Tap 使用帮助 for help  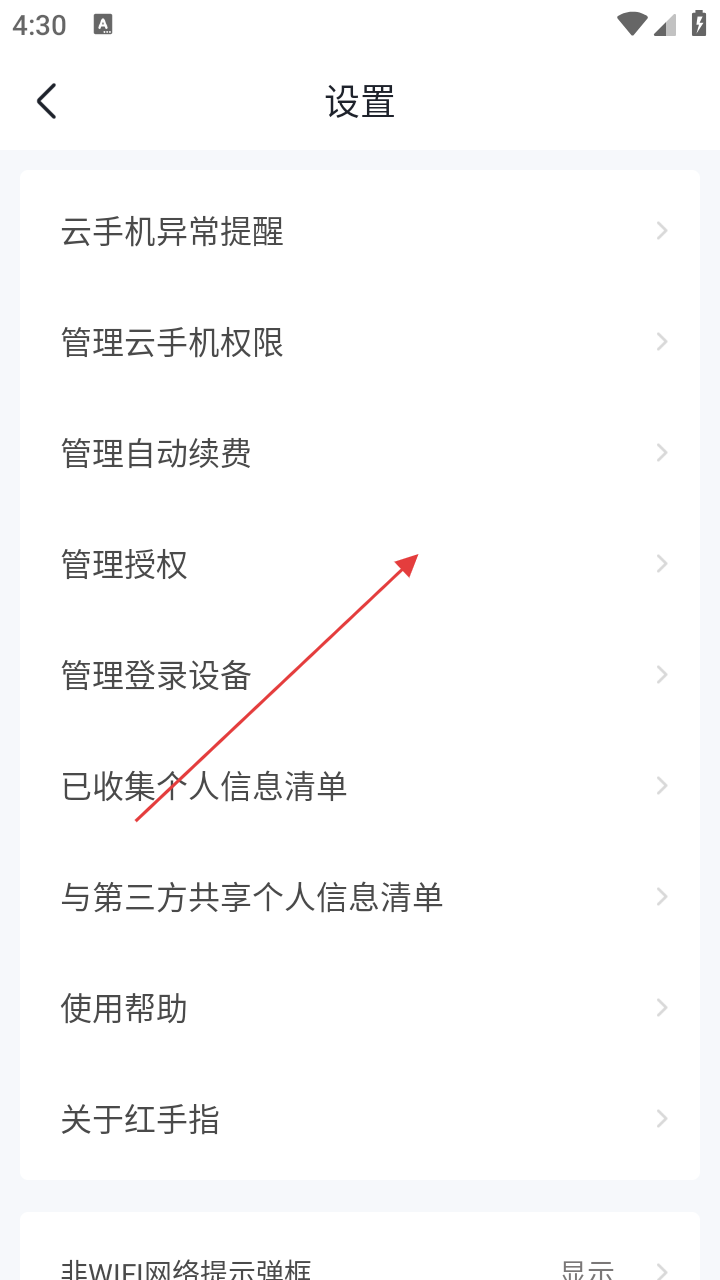(x=360, y=1009)
